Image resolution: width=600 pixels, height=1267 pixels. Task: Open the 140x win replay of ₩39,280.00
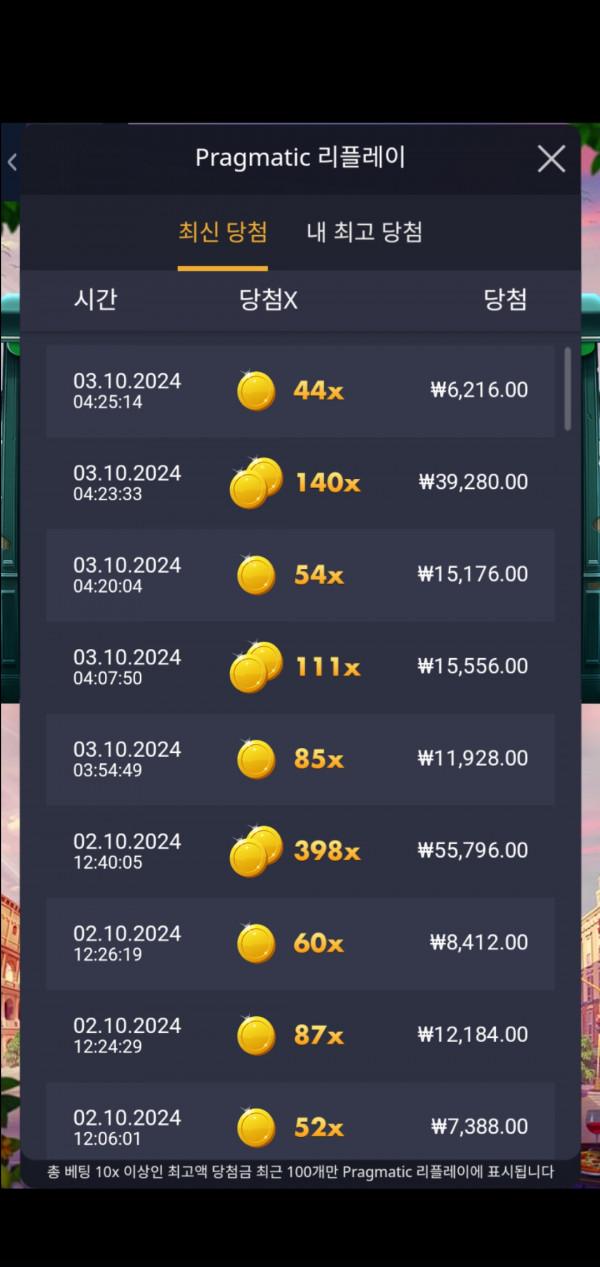point(300,482)
